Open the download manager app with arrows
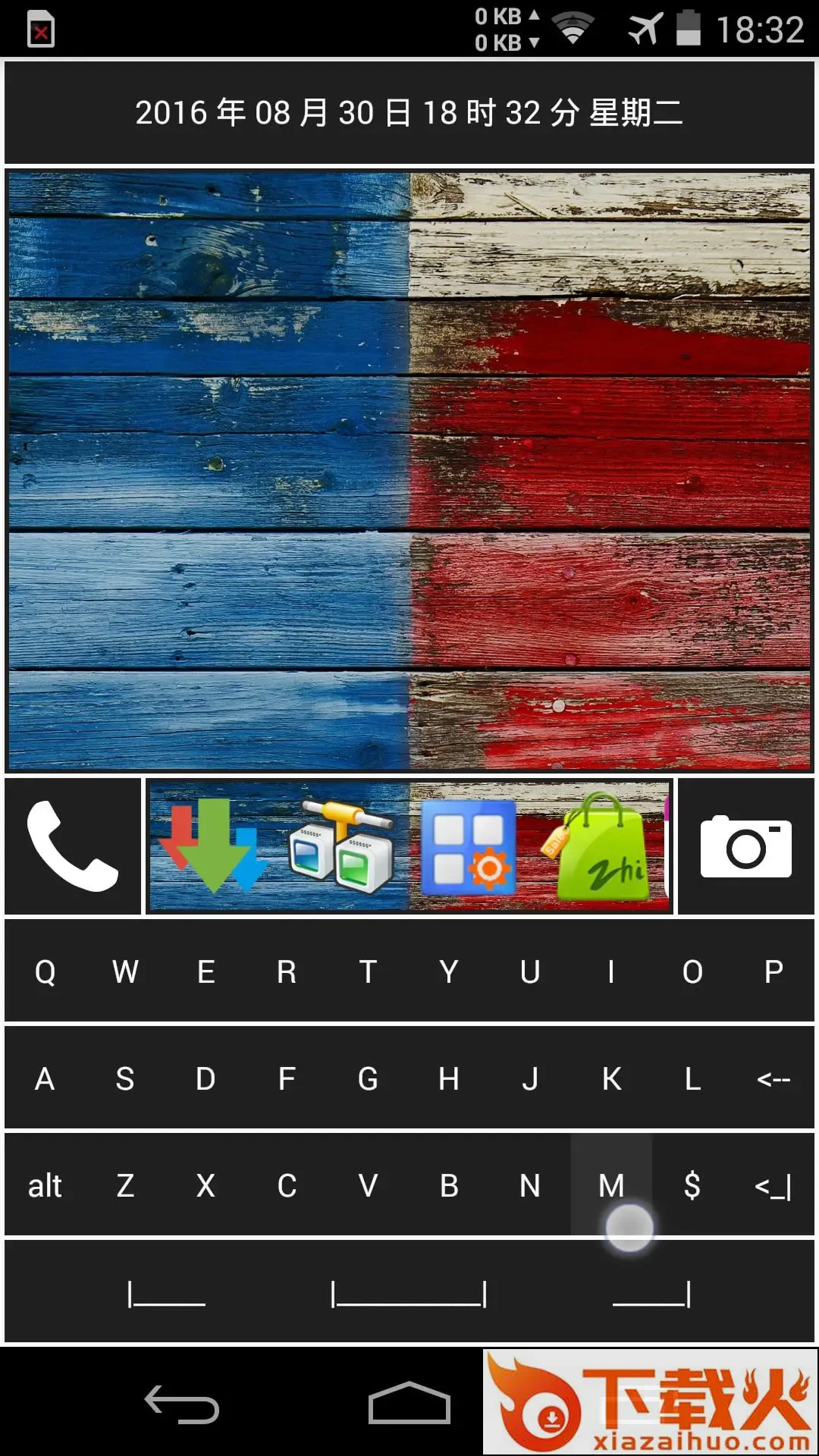 [x=213, y=846]
